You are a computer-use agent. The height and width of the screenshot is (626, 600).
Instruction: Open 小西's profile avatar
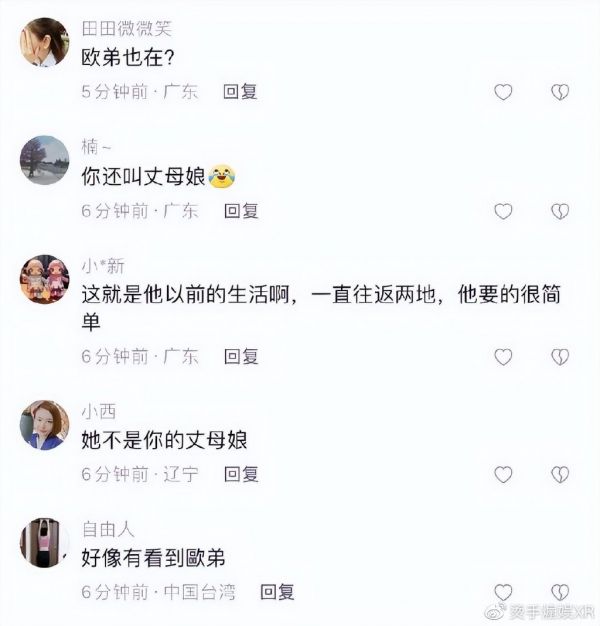pos(43,423)
